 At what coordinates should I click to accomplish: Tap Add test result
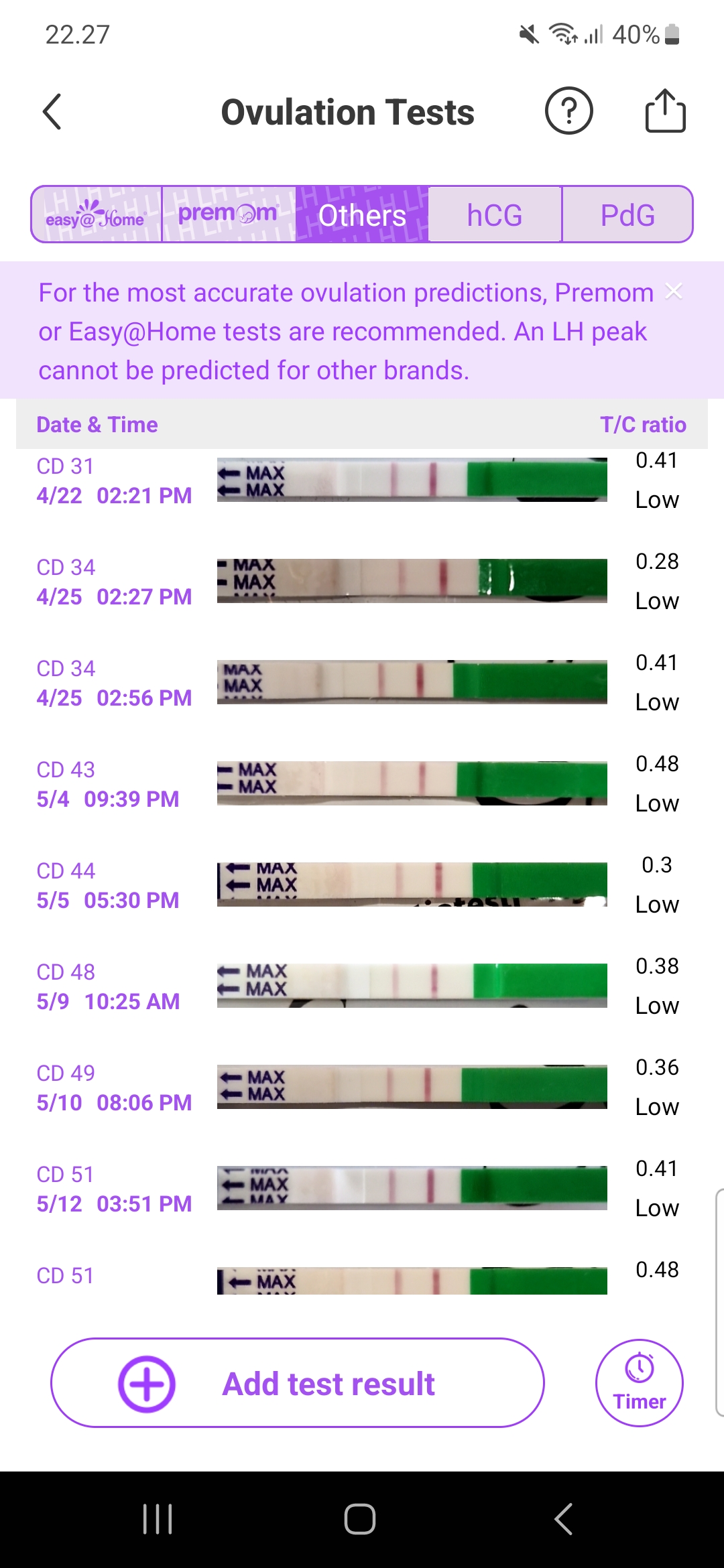click(x=298, y=1383)
